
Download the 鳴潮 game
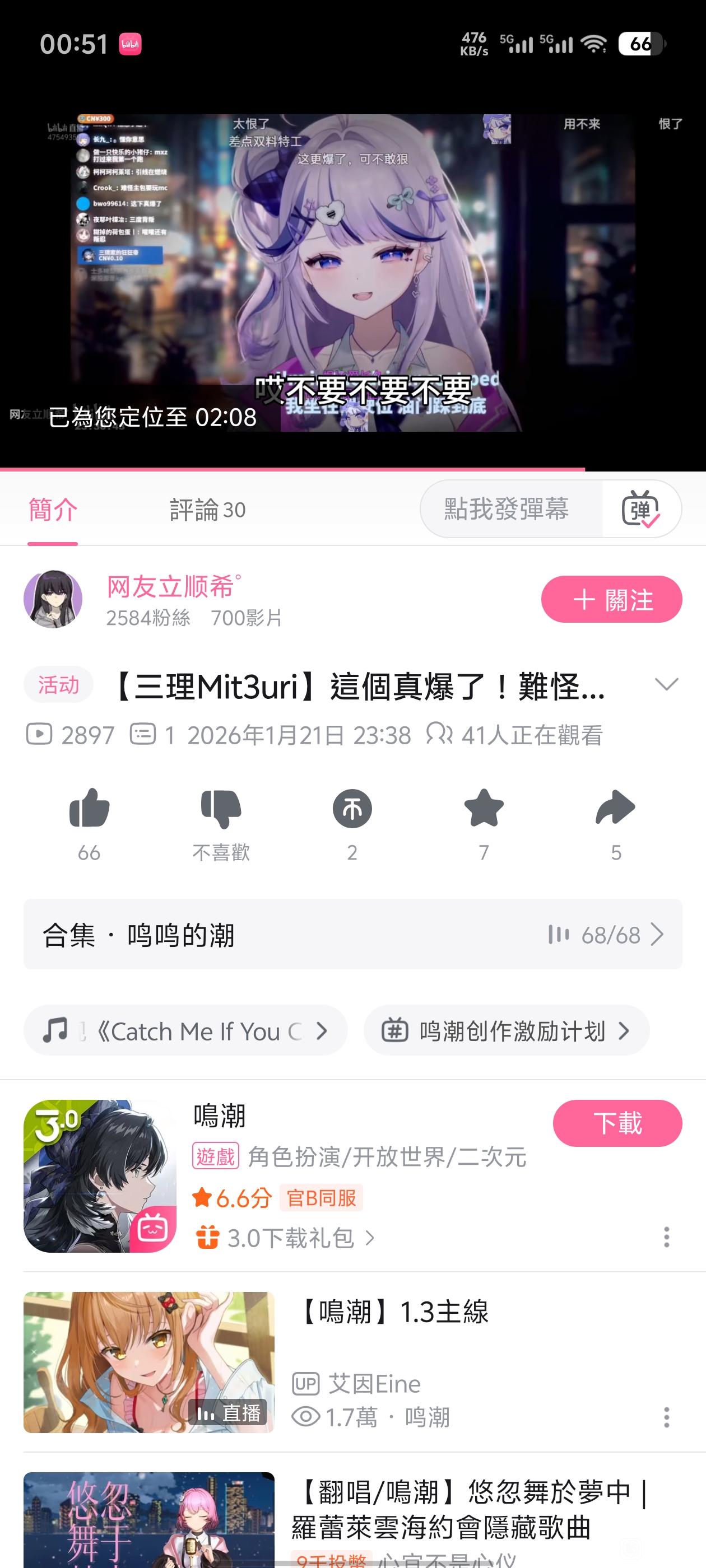point(617,1123)
